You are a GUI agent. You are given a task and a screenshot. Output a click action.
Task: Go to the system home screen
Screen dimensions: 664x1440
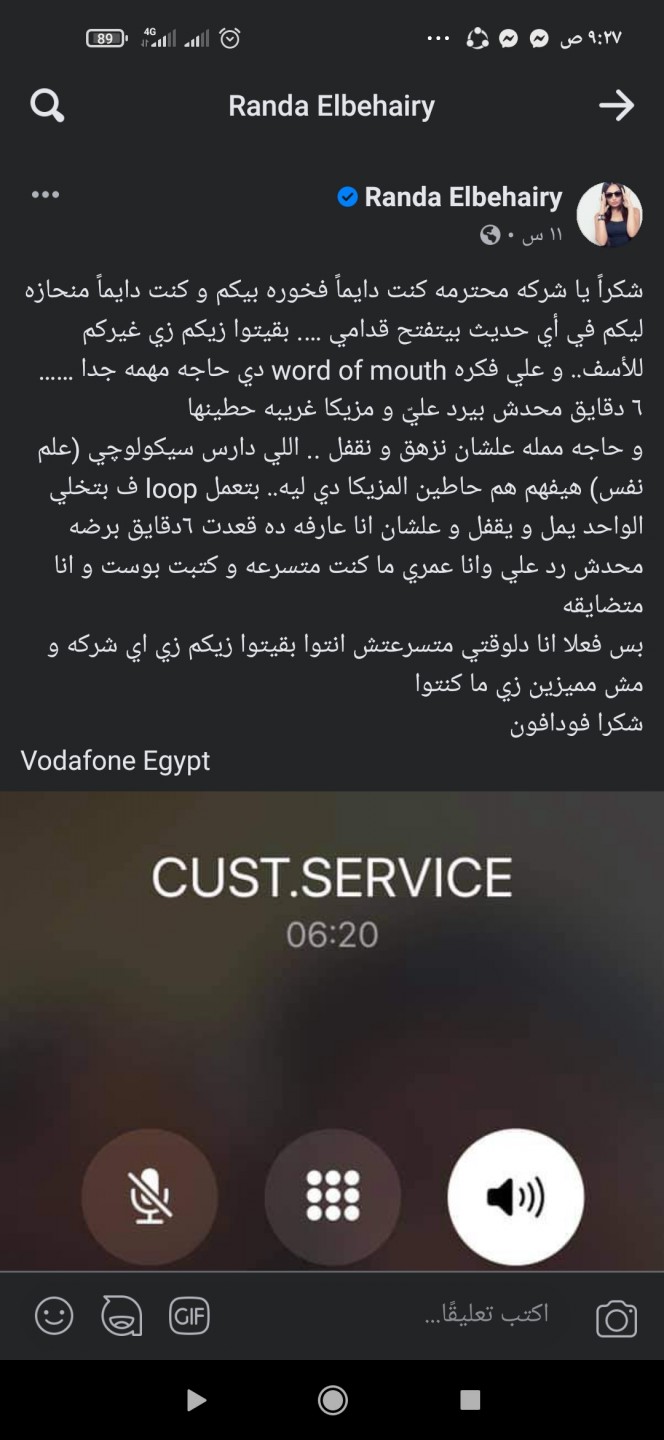pos(332,1400)
